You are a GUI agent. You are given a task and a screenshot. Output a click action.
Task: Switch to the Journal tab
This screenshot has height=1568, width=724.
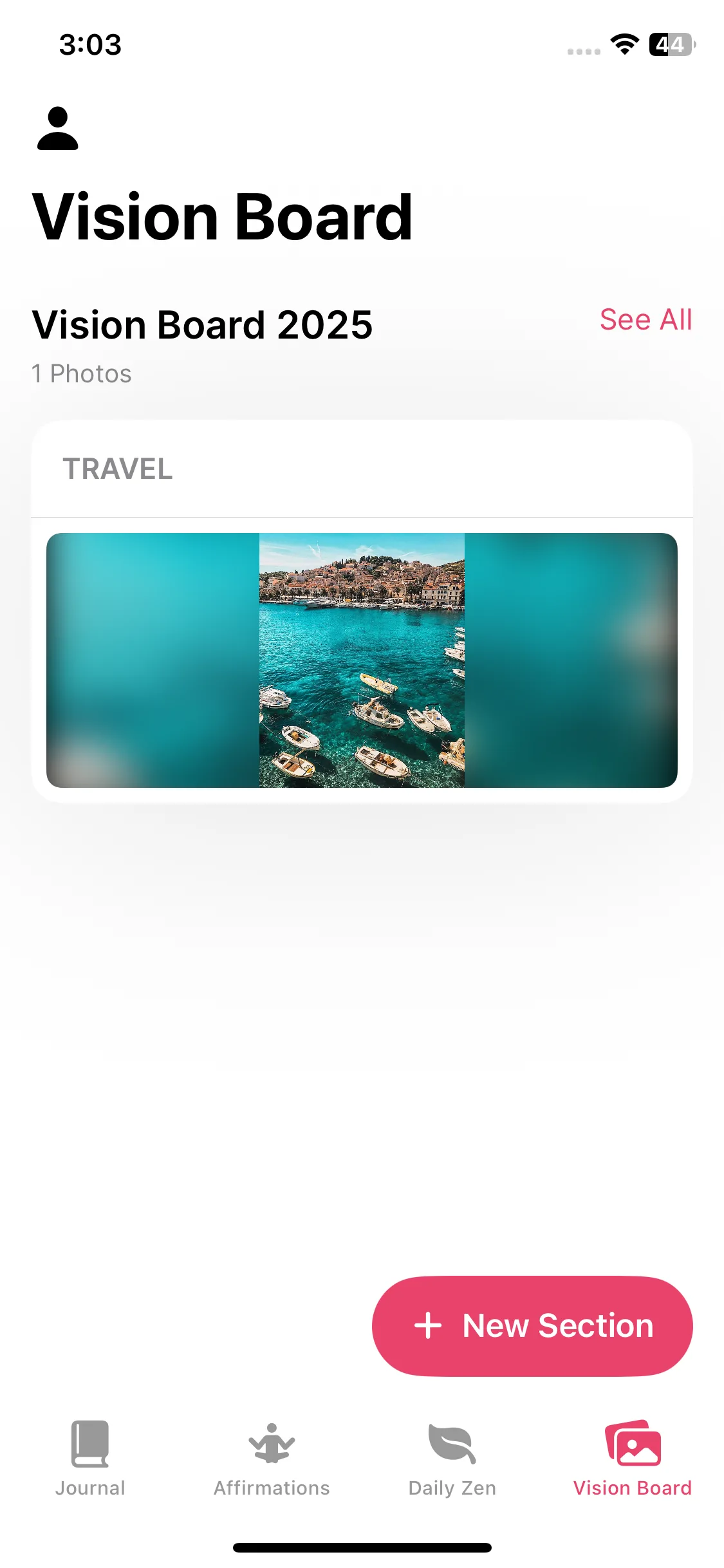pos(90,1459)
